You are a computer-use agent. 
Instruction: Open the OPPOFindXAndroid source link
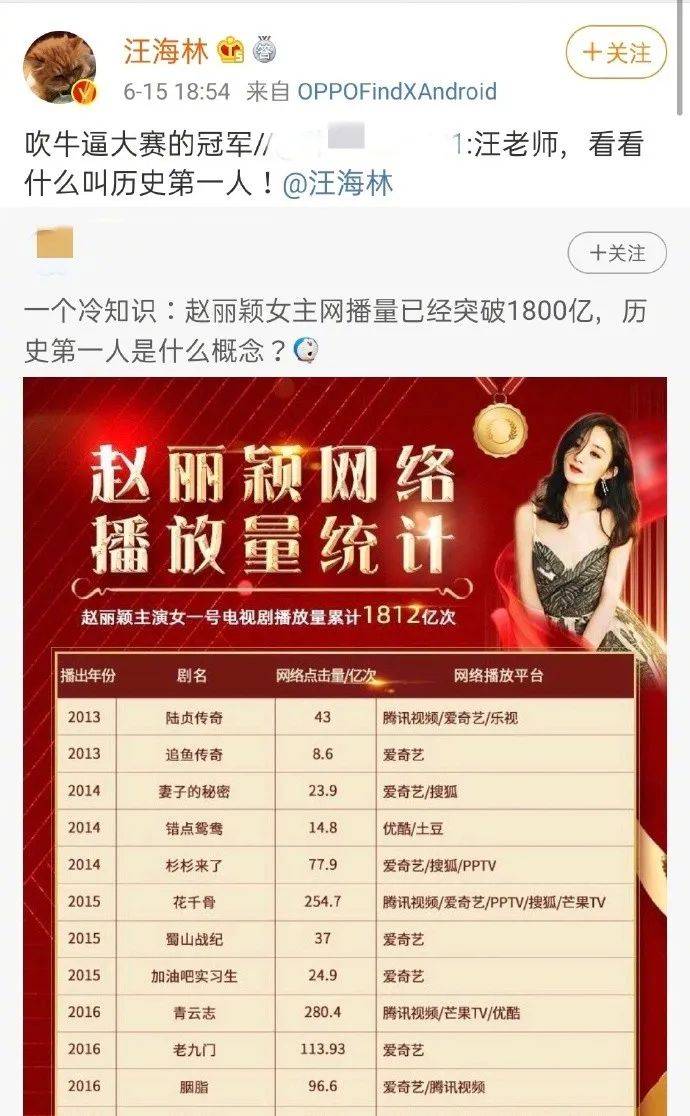click(x=397, y=92)
